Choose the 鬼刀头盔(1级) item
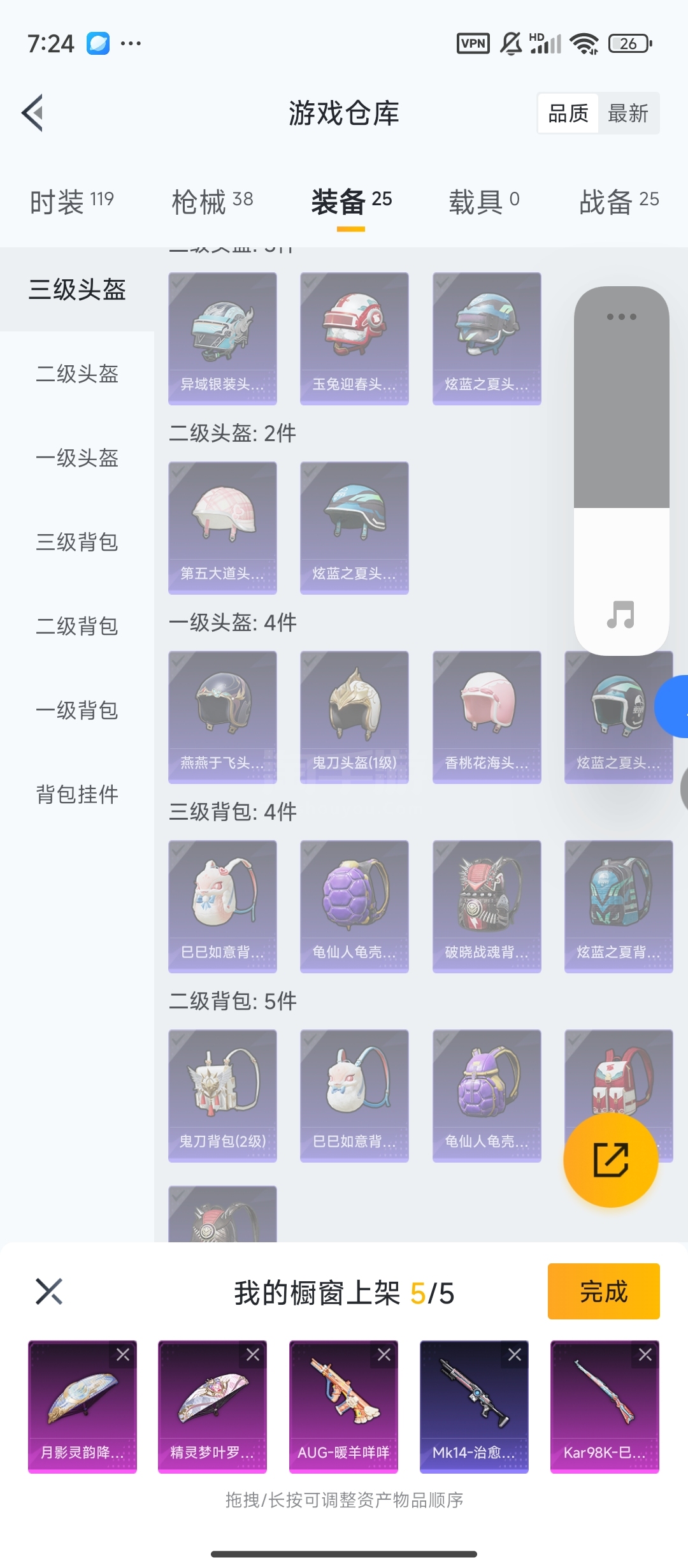688x1568 pixels. [x=354, y=717]
